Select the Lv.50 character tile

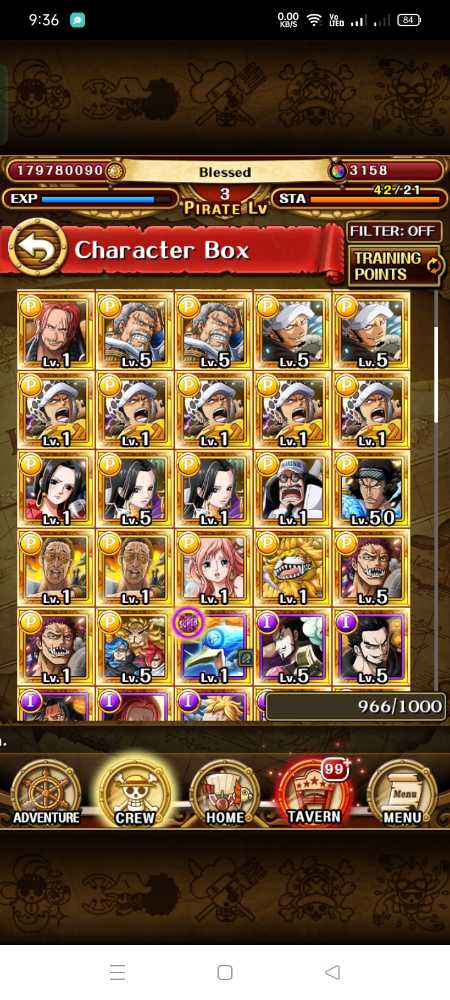coord(371,489)
